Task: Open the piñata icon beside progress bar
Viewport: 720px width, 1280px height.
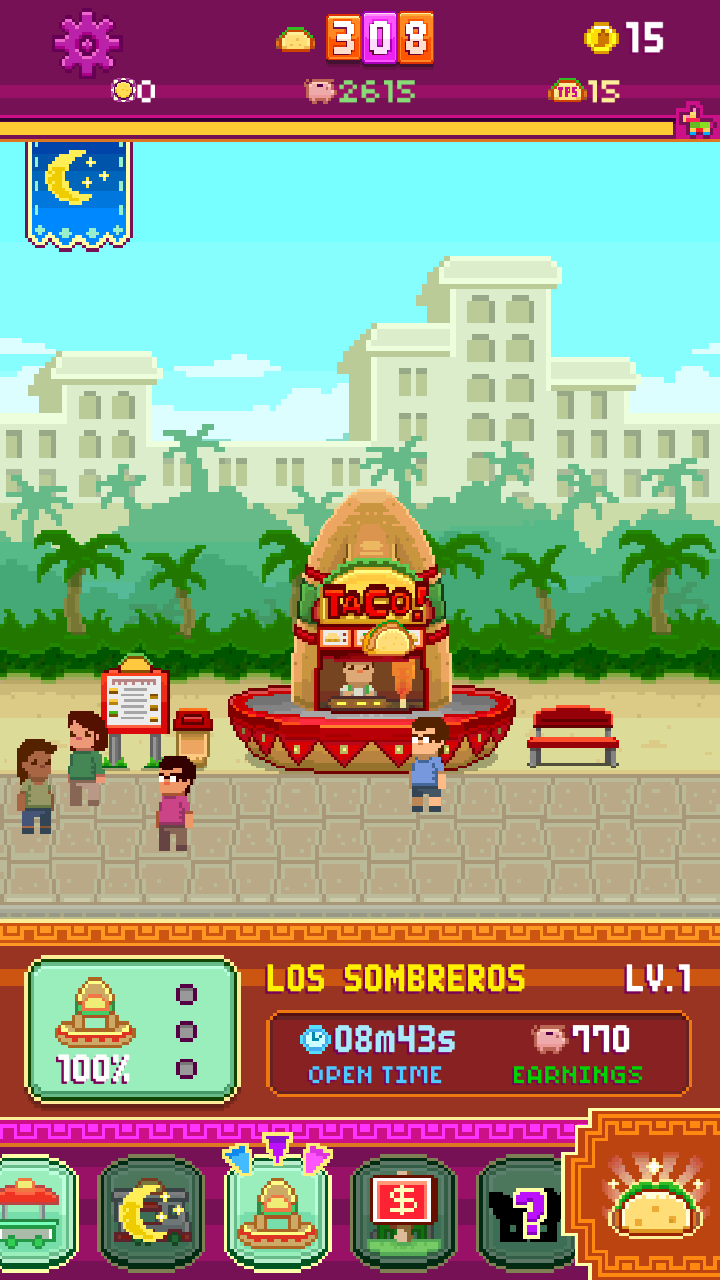Action: click(698, 121)
